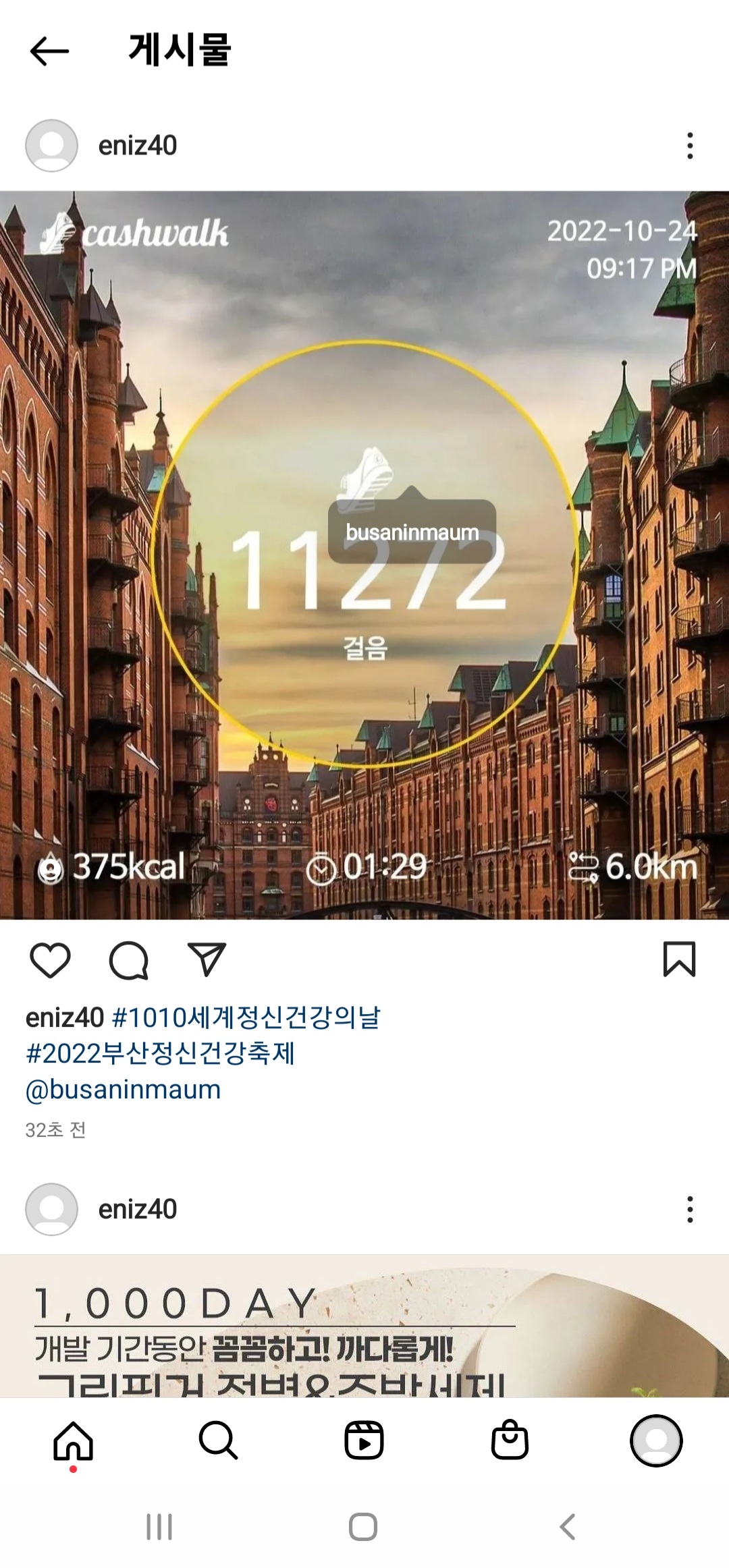Open the system recent apps button

(159, 1527)
